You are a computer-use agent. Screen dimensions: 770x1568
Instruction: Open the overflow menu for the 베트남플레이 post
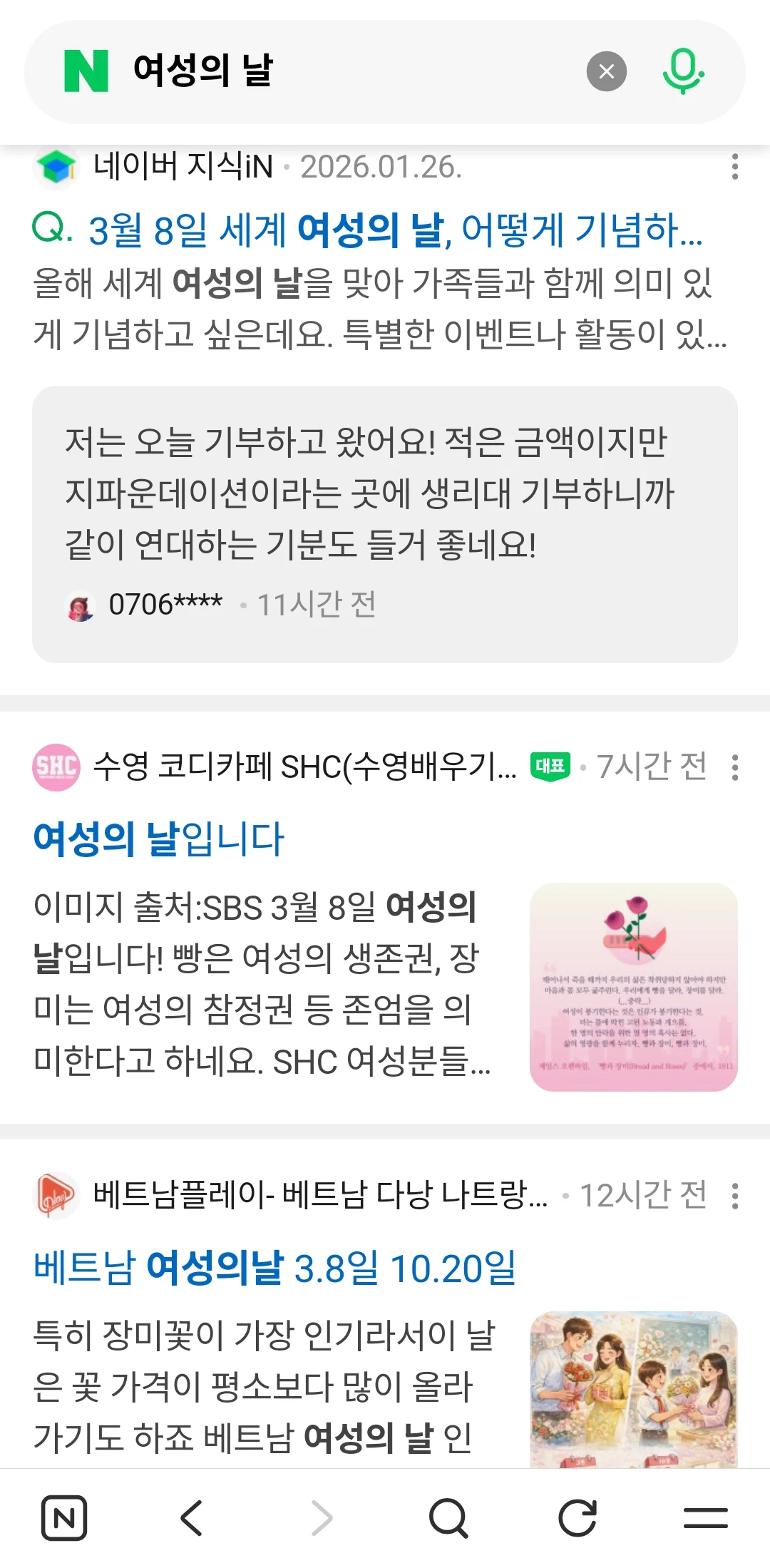(x=734, y=1195)
